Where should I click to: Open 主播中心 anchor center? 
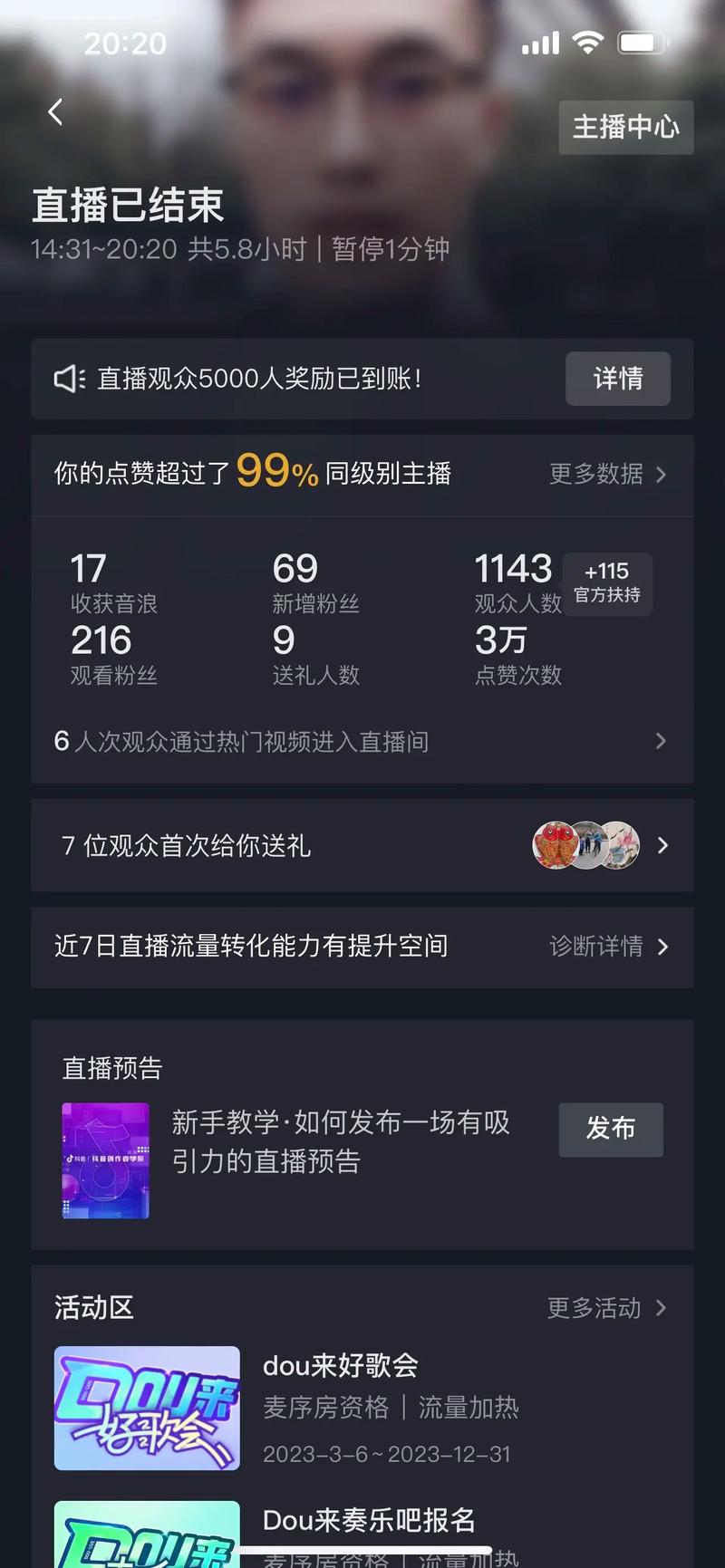(x=625, y=128)
